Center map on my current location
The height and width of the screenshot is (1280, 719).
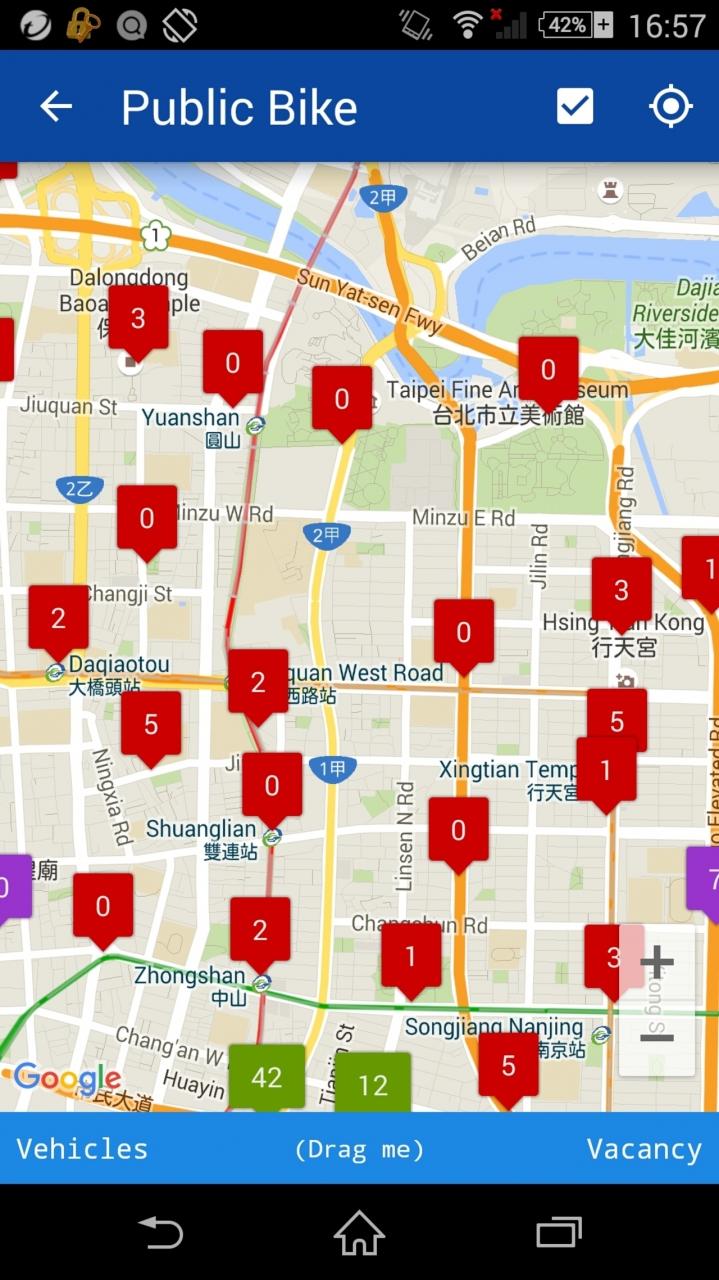(x=670, y=107)
